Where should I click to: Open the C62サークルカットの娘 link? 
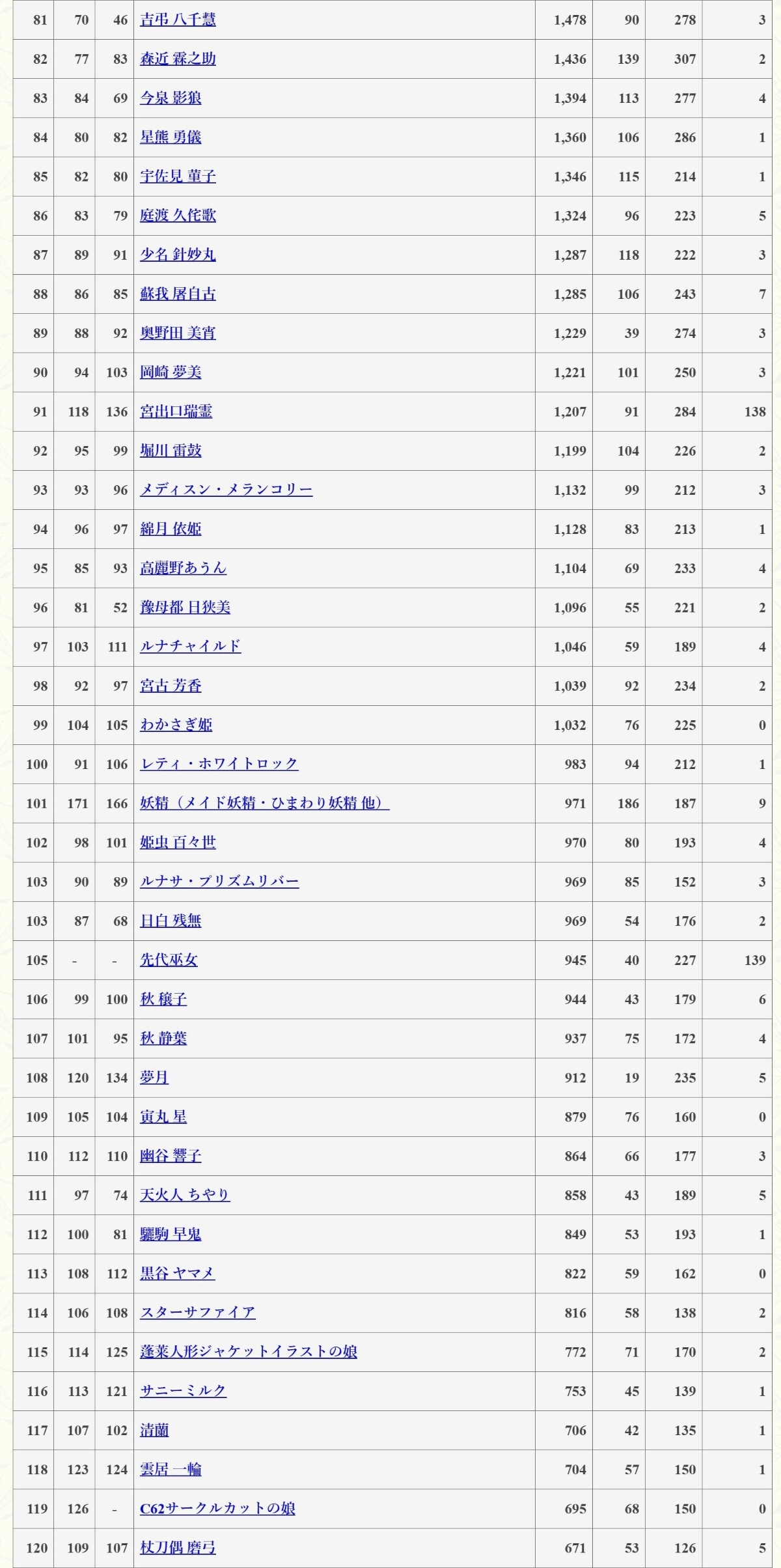tap(217, 1509)
